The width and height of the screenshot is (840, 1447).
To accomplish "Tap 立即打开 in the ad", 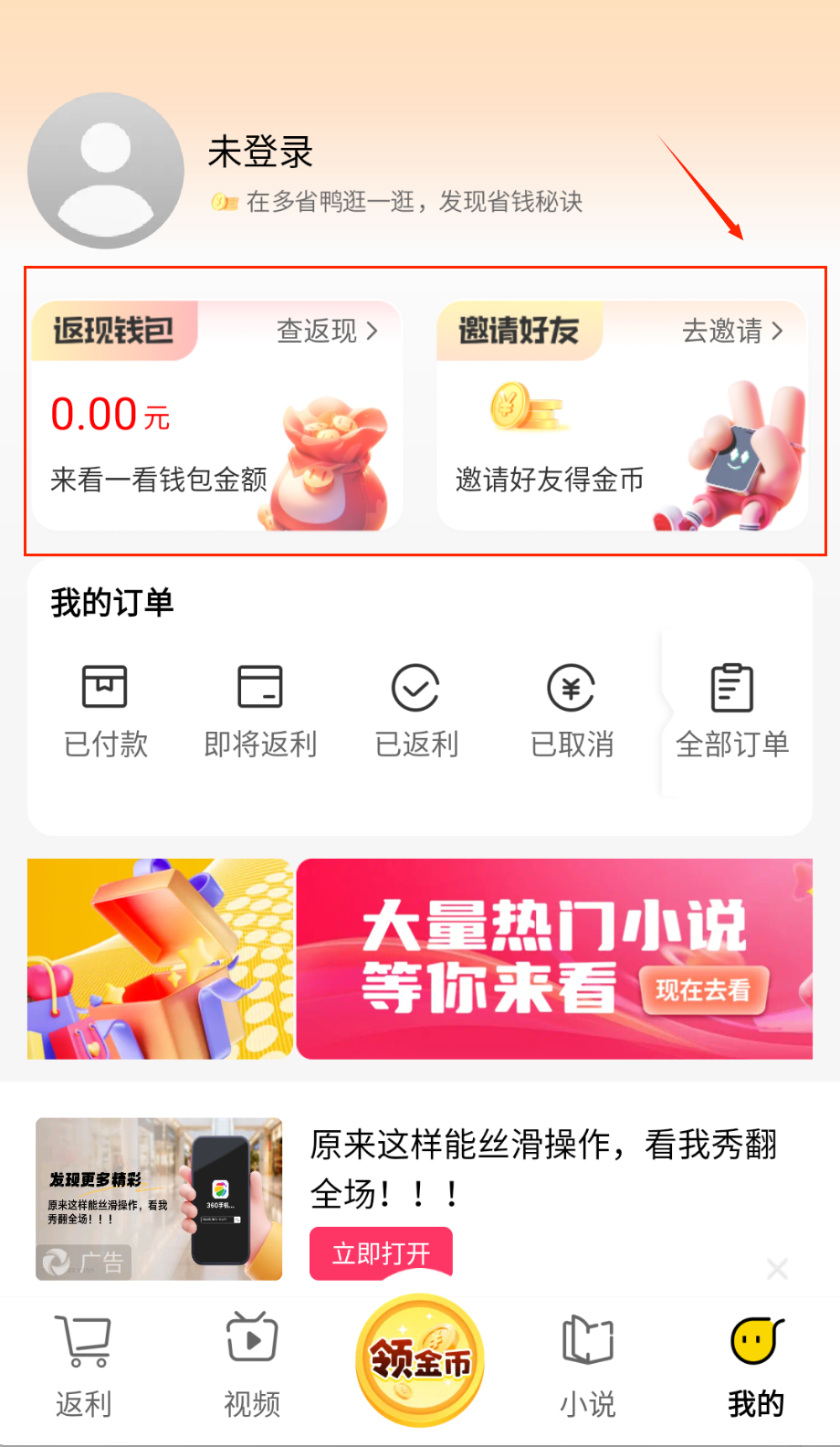I will [x=381, y=1253].
